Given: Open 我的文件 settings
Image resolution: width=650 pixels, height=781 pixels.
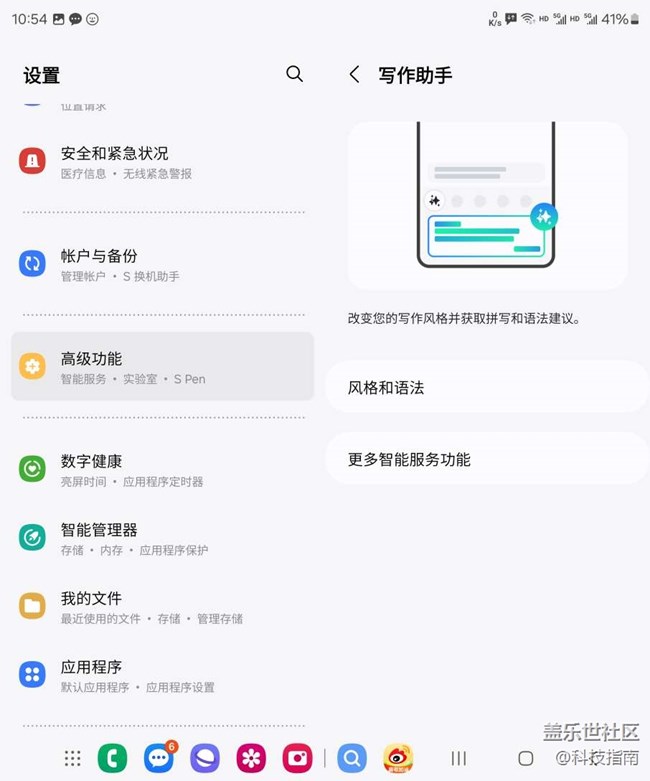Looking at the screenshot, I should point(162,607).
